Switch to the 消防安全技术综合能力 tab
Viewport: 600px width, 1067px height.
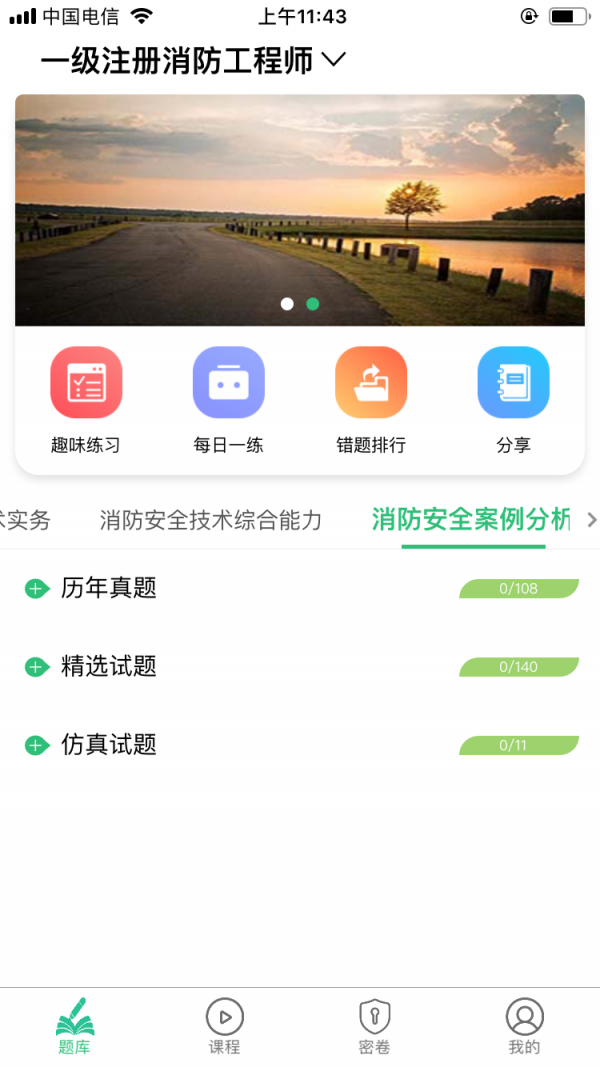pos(211,520)
